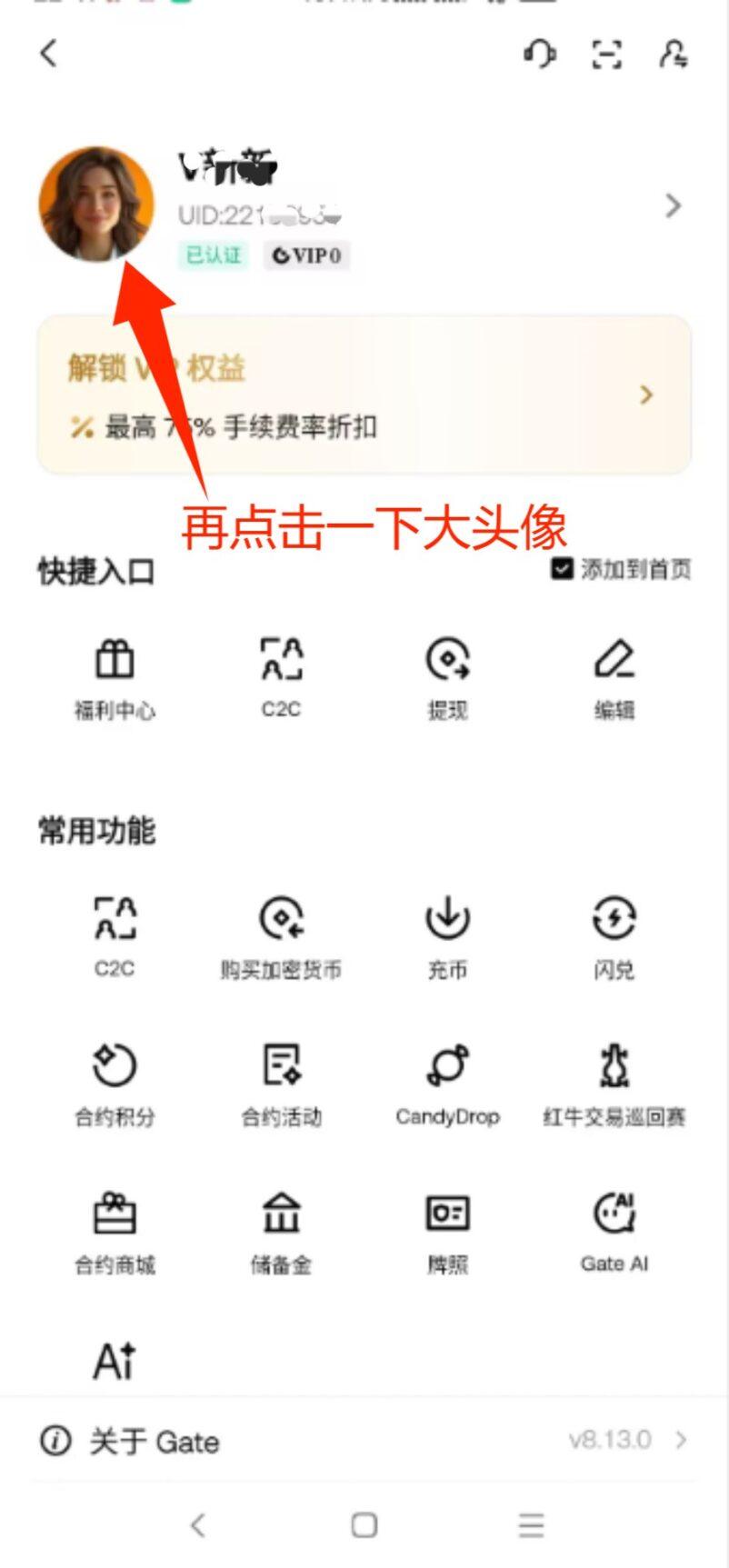729x1568 pixels.
Task: Tap 编辑 to edit shortcuts
Action: (614, 677)
